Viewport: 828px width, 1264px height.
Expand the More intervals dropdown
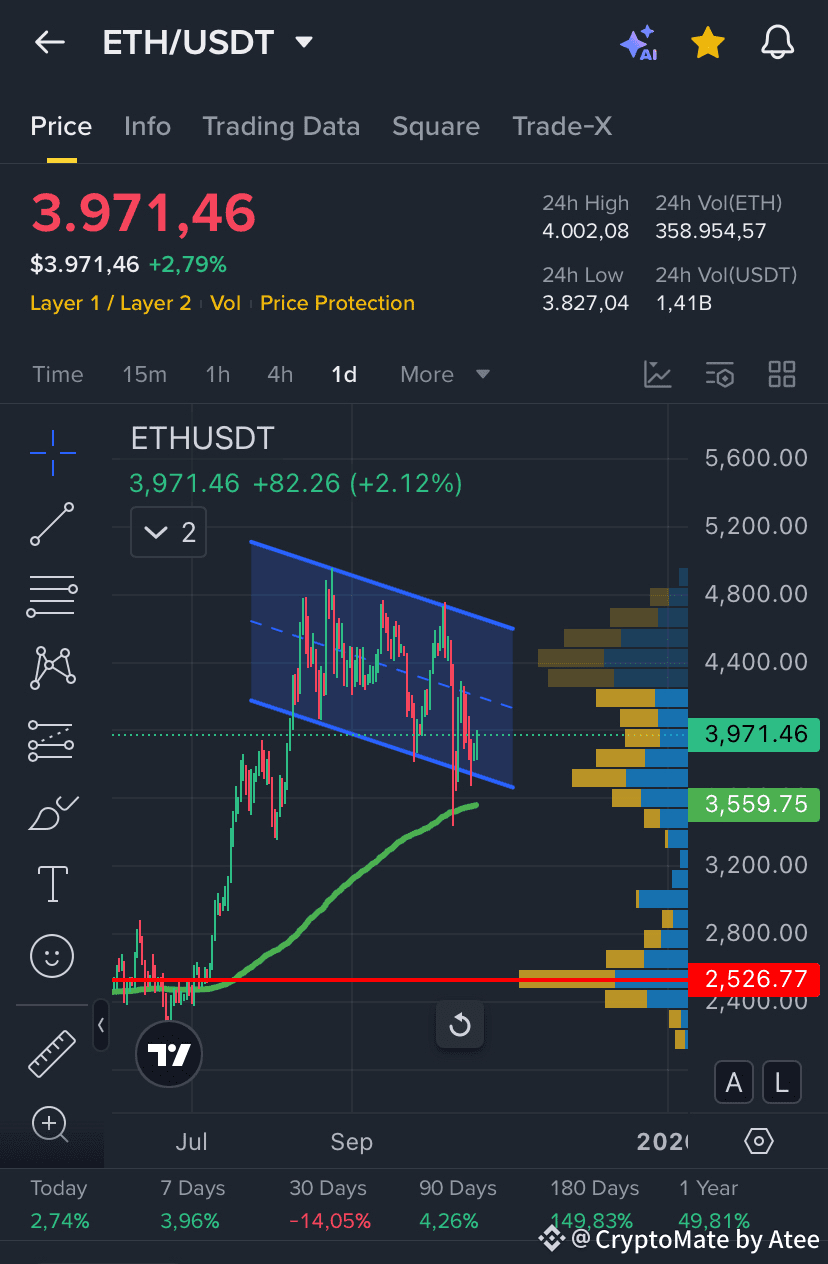click(445, 374)
